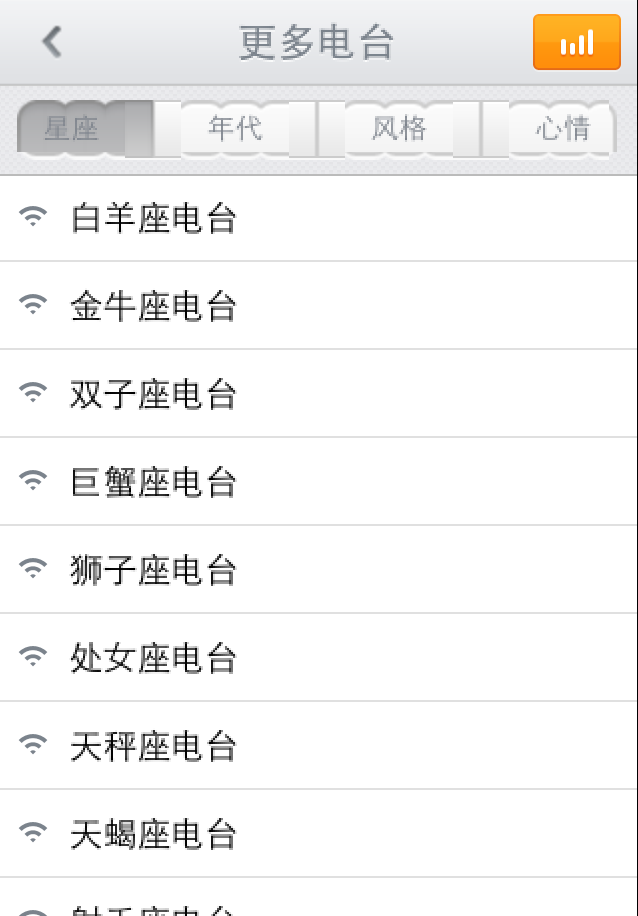Image resolution: width=638 pixels, height=916 pixels.
Task: Open 狮子座电台 station
Action: coord(153,570)
